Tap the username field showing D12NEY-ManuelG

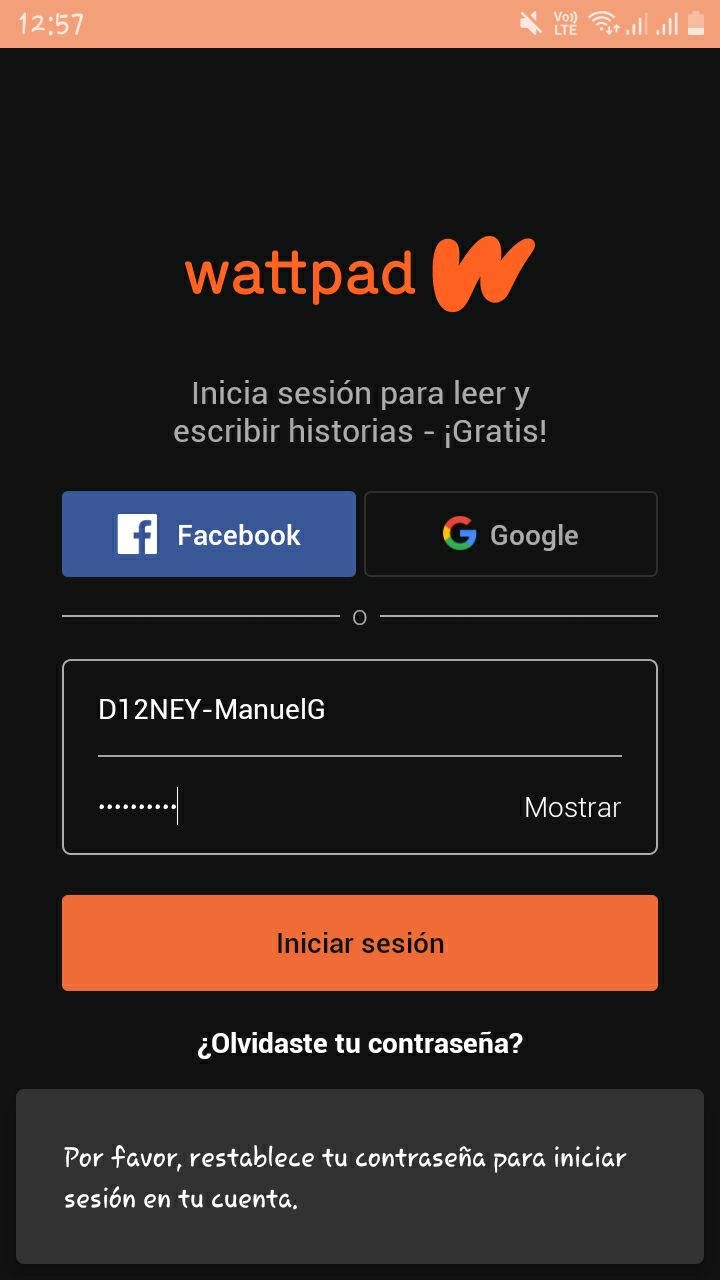[360, 710]
